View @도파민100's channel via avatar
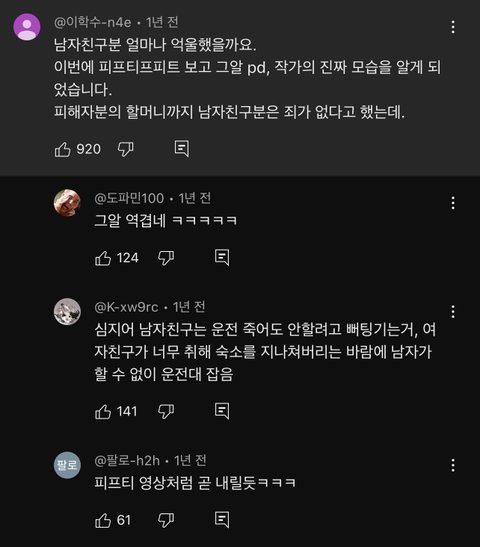The image size is (480, 547). point(67,203)
